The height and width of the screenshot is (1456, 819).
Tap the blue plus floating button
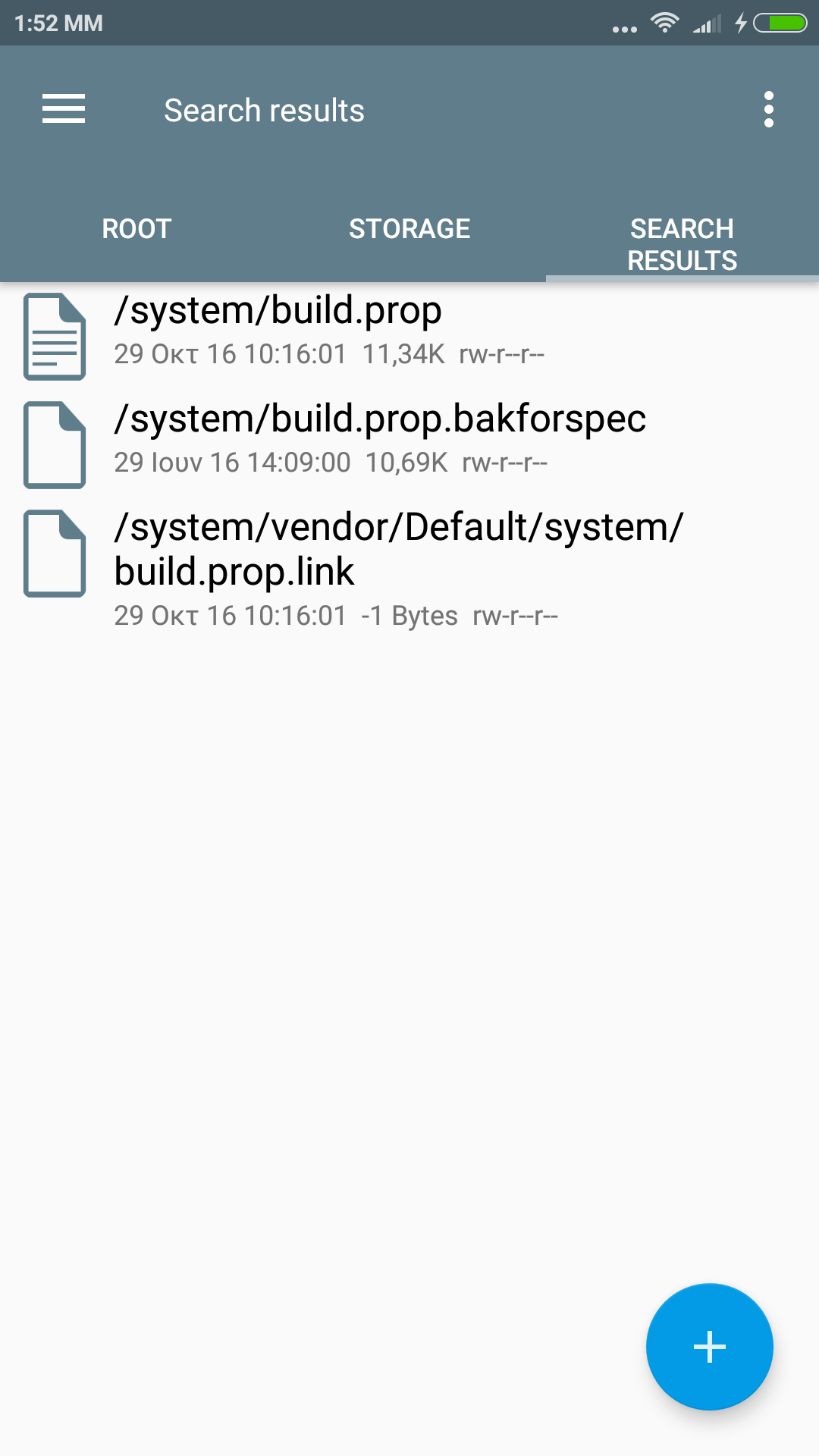click(709, 1346)
